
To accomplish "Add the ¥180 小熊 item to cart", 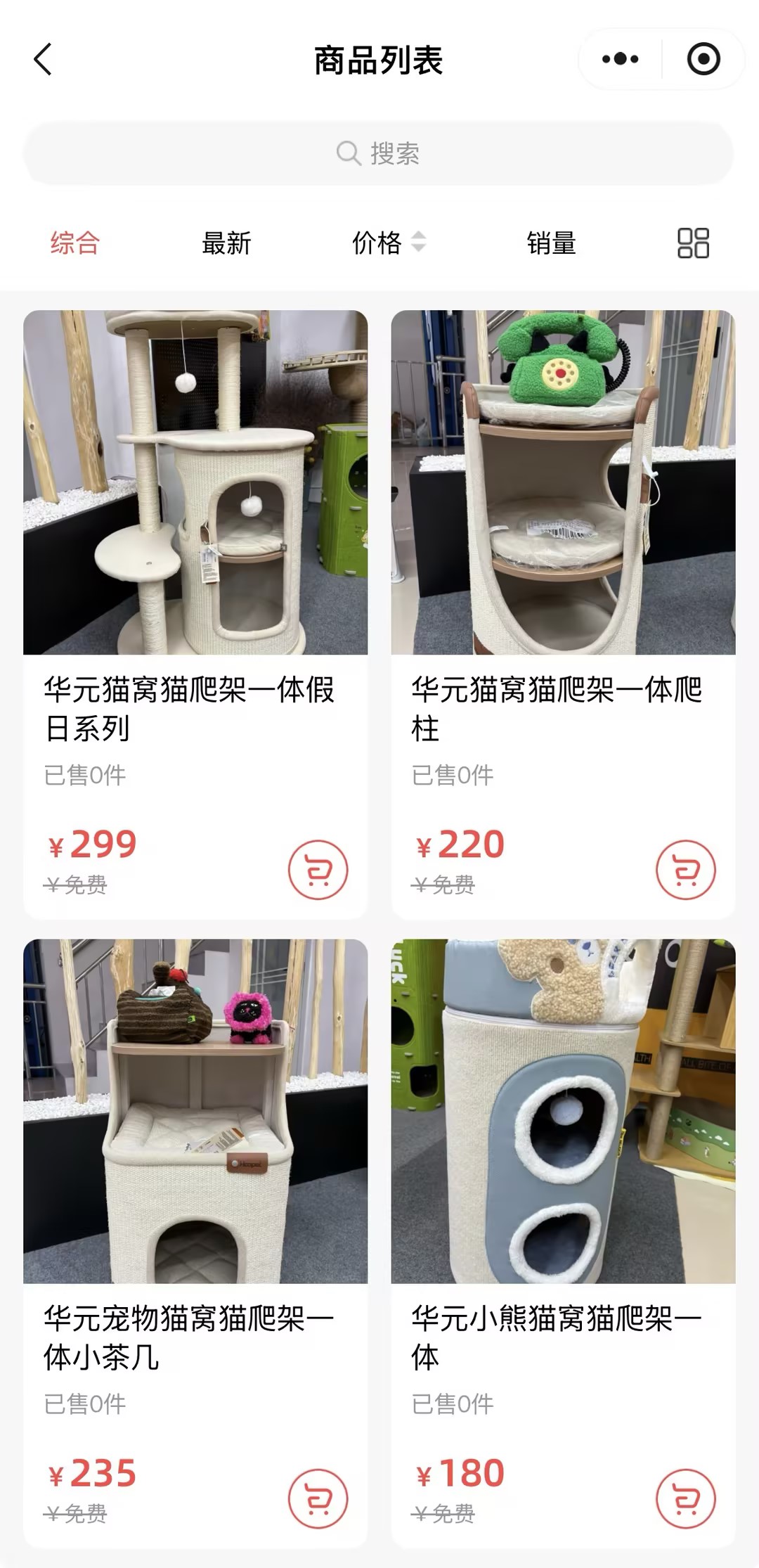I will point(686,1498).
